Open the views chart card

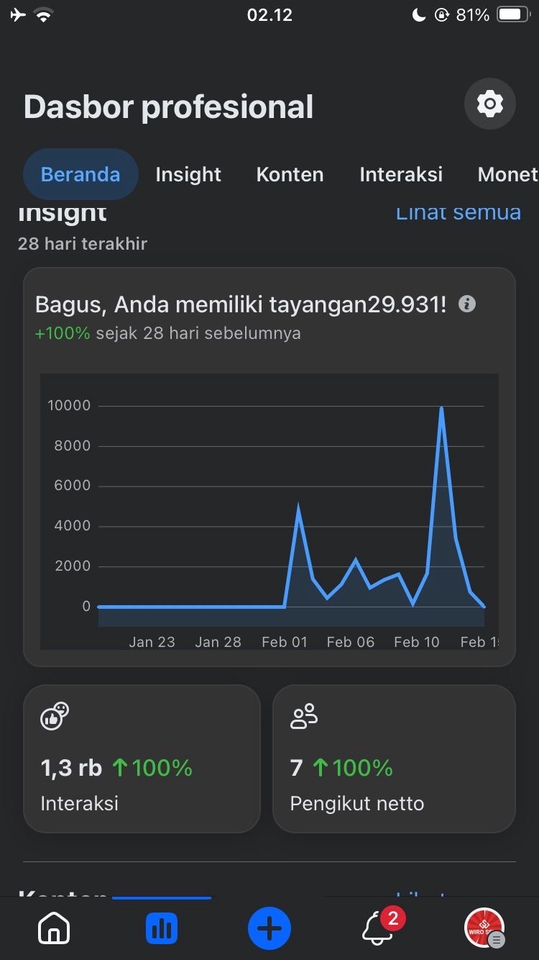point(270,467)
